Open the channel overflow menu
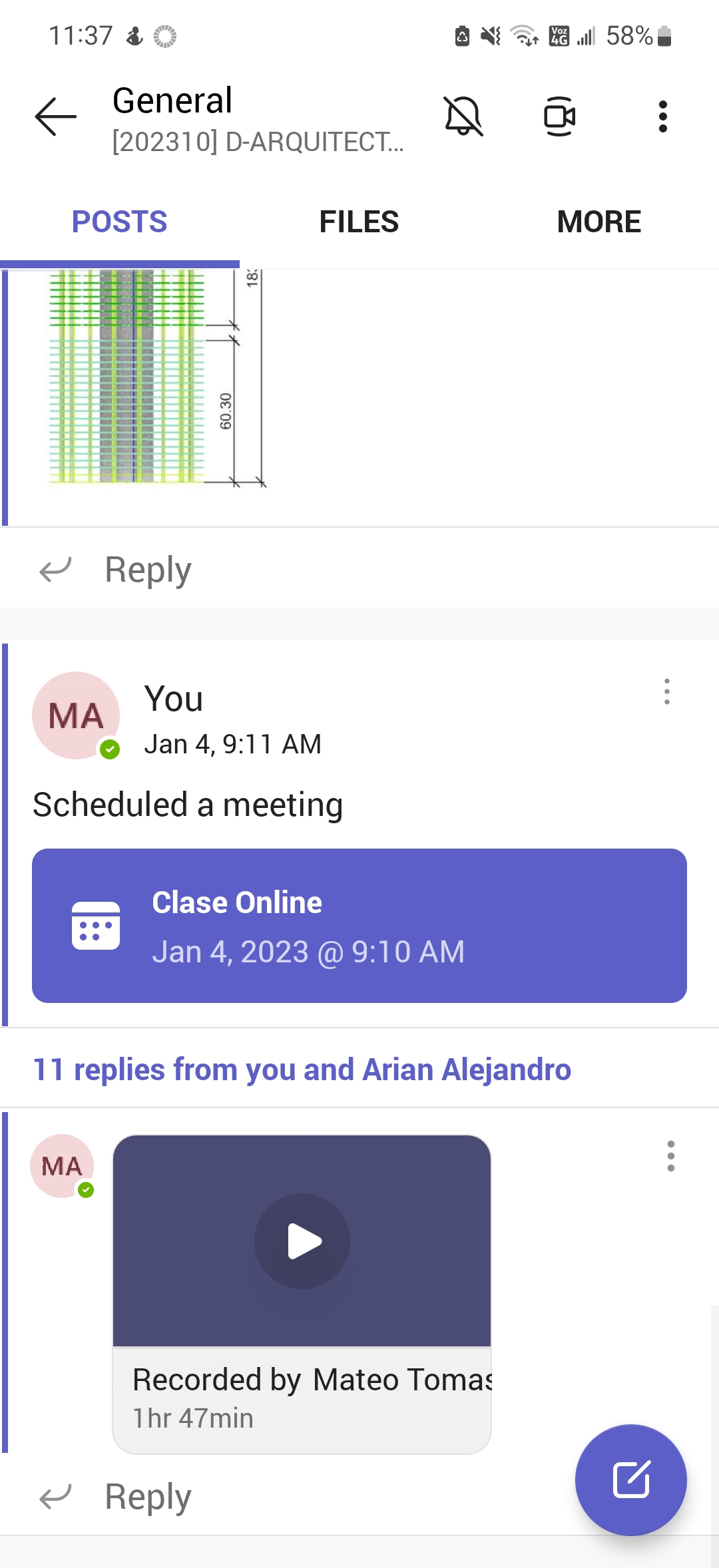The height and width of the screenshot is (1568, 719). pyautogui.click(x=662, y=116)
